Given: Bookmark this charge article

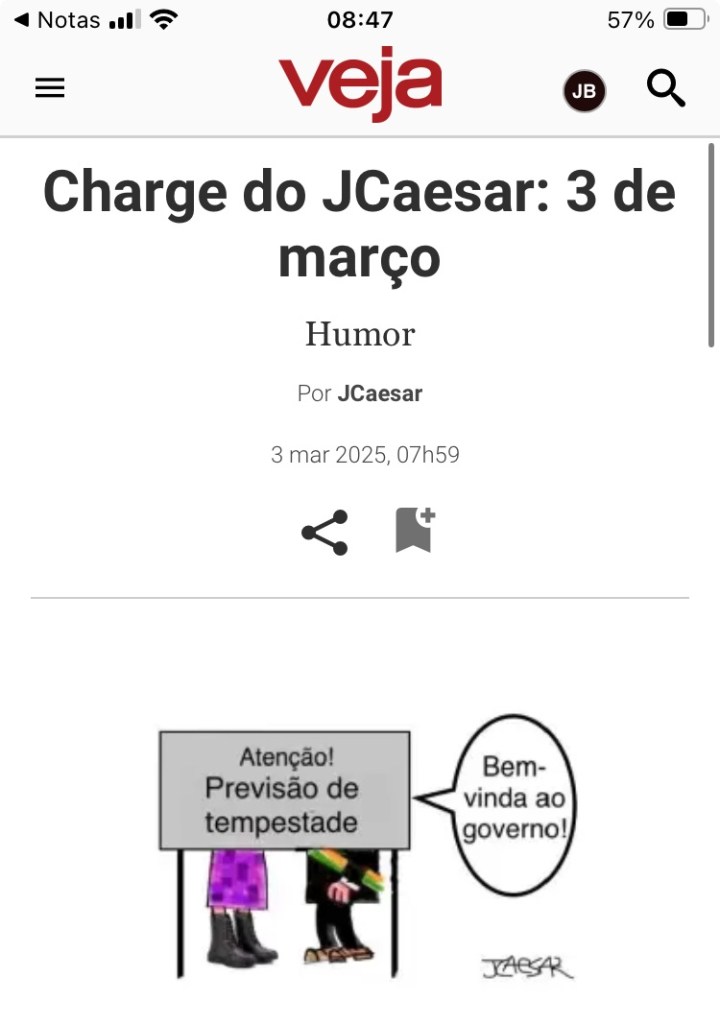Looking at the screenshot, I should (415, 530).
